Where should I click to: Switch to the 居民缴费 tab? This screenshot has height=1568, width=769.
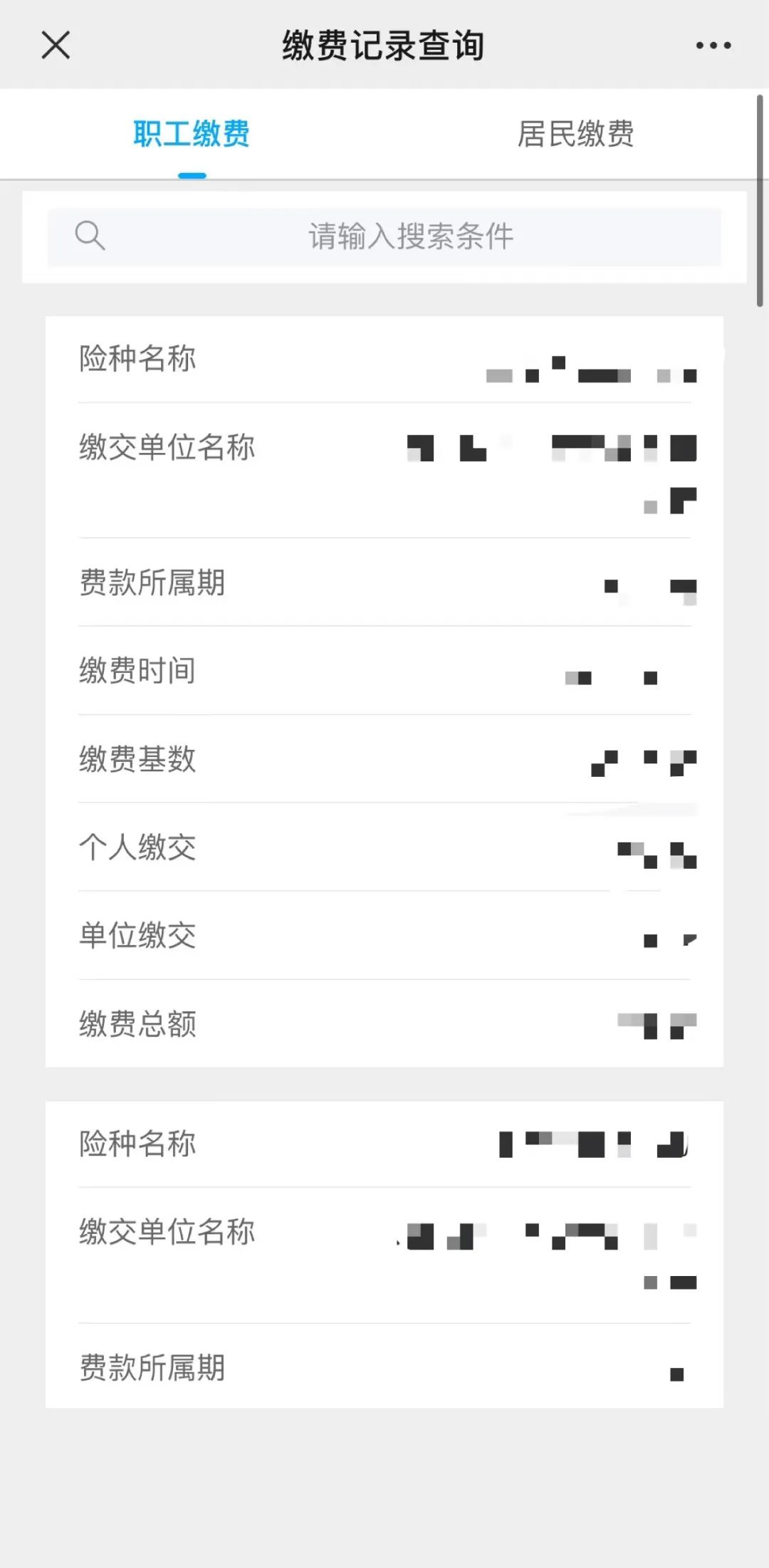click(575, 134)
